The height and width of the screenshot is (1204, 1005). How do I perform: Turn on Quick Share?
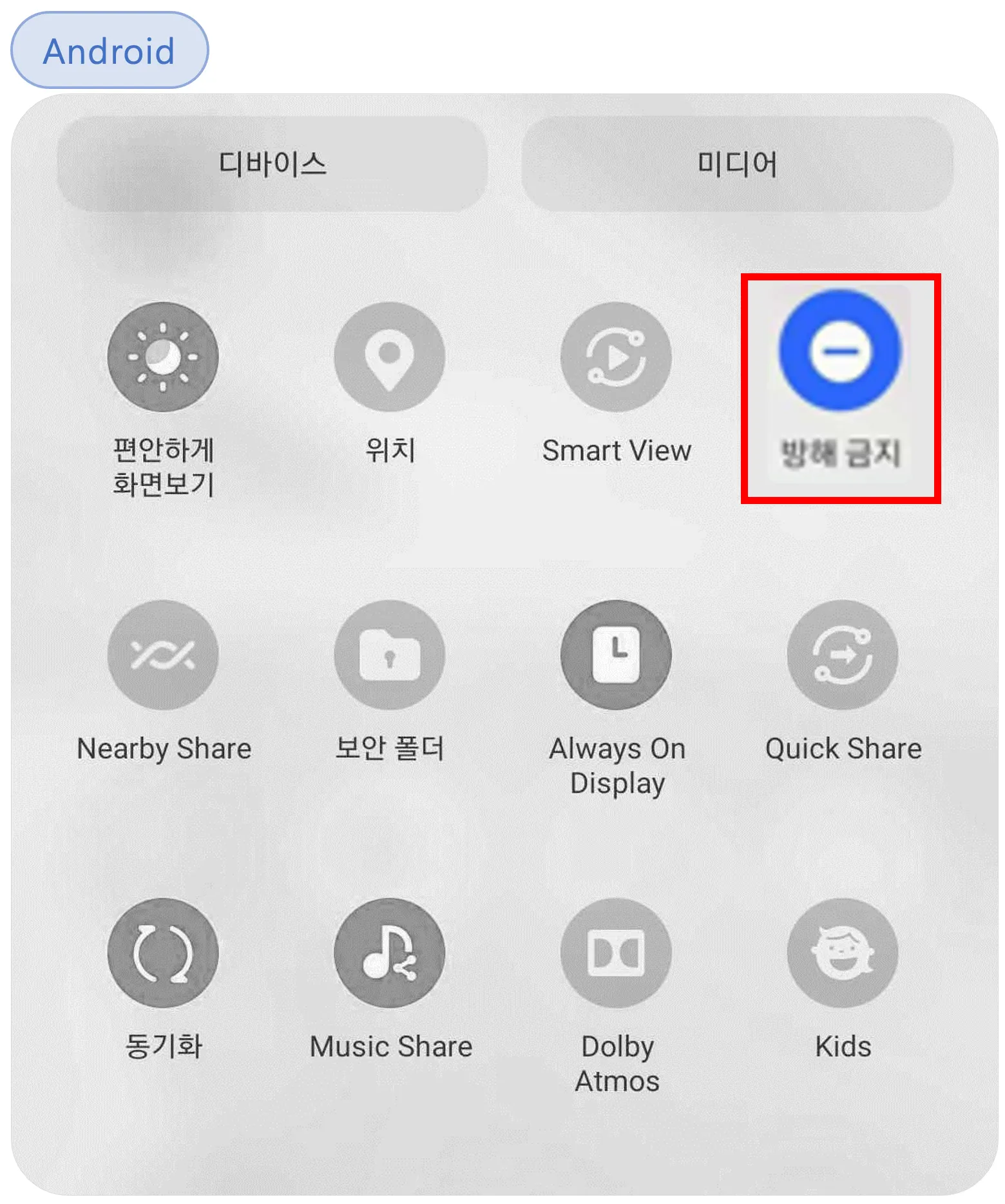(842, 655)
